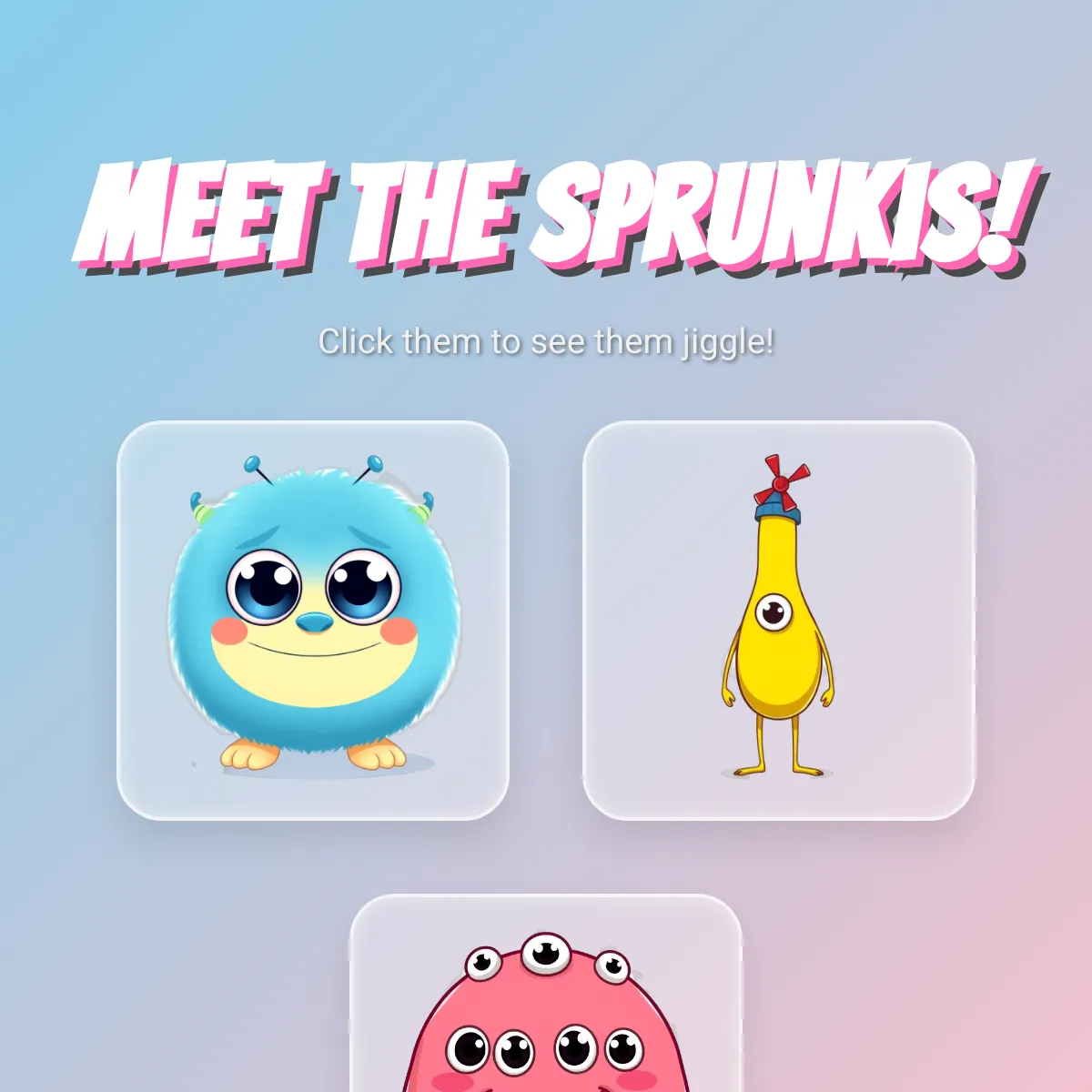
Task: Tap the yellow one-eyed Sprunki card
Action: click(x=778, y=620)
